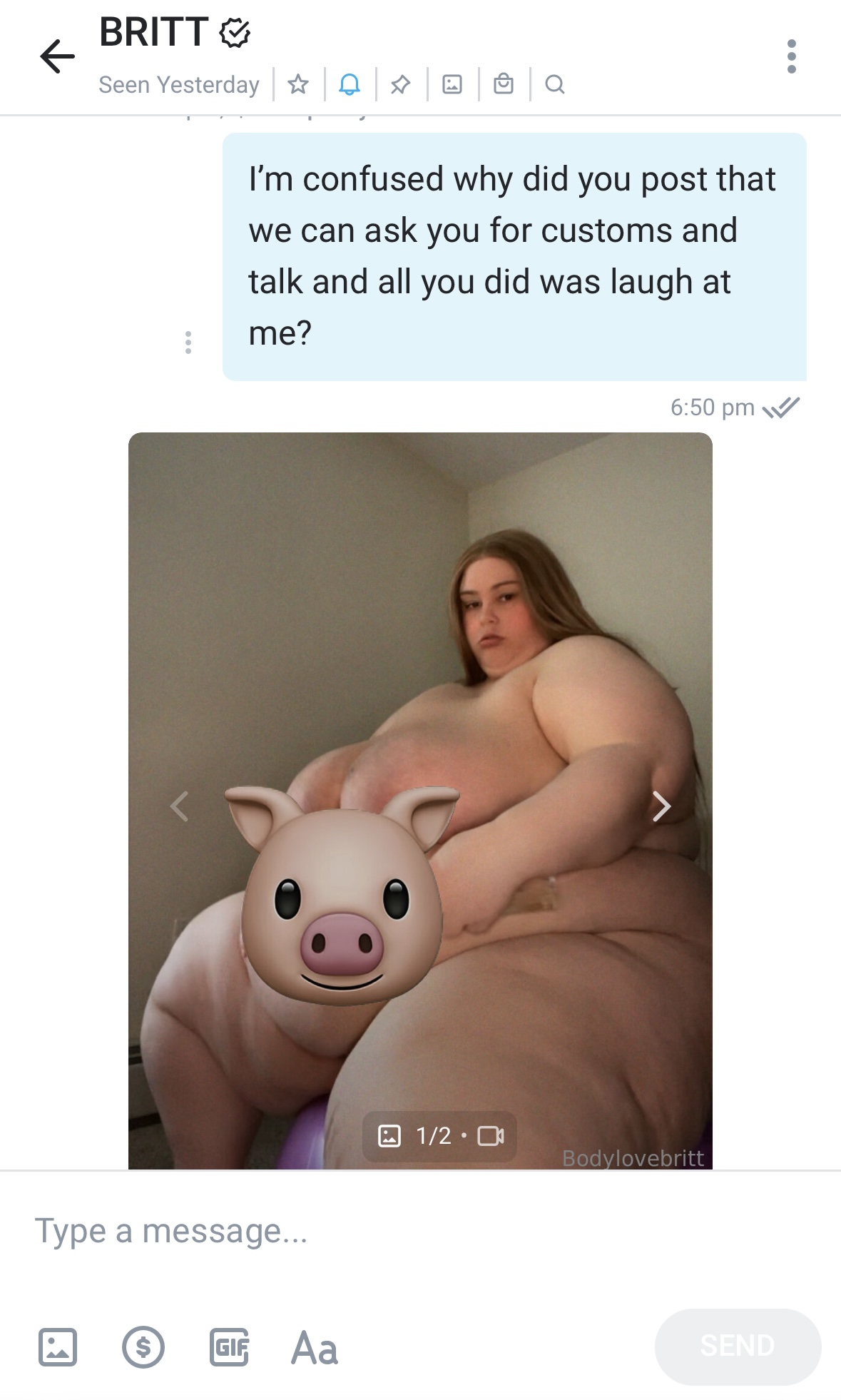Go to the next media item
This screenshot has width=841, height=1400.
(662, 806)
